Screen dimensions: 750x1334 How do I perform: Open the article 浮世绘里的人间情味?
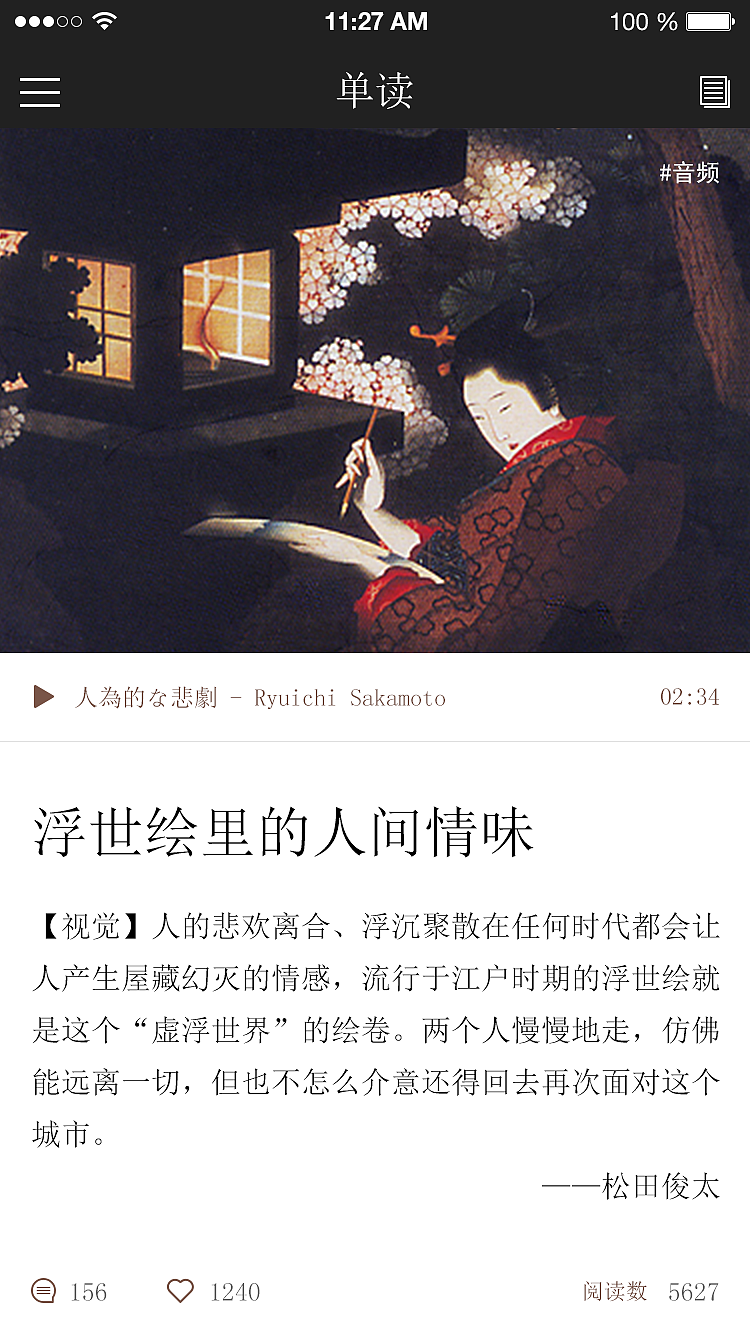285,832
